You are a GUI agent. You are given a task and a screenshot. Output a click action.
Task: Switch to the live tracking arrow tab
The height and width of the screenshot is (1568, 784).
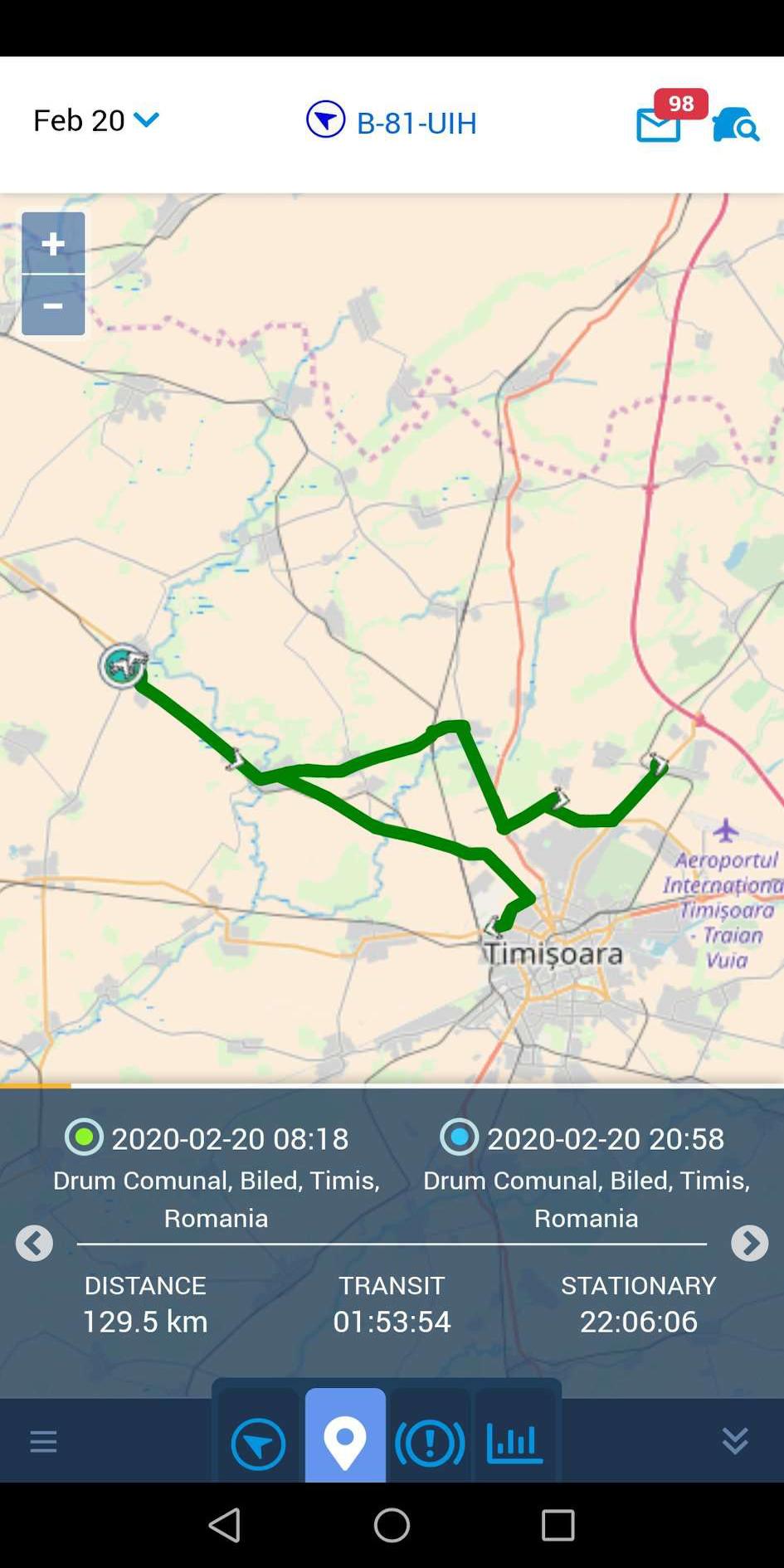click(x=258, y=1441)
